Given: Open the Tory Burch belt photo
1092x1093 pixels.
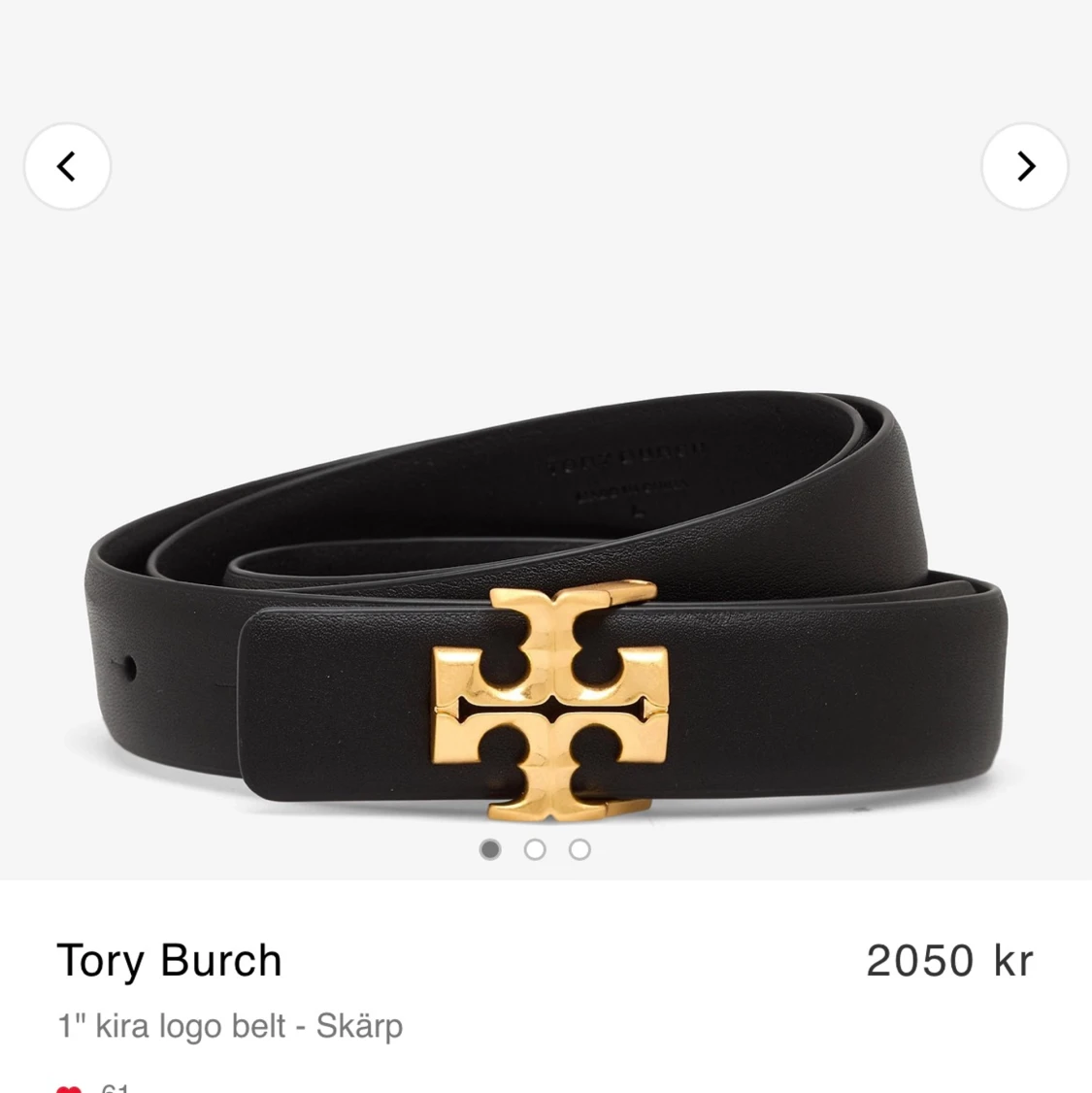Looking at the screenshot, I should 544,621.
